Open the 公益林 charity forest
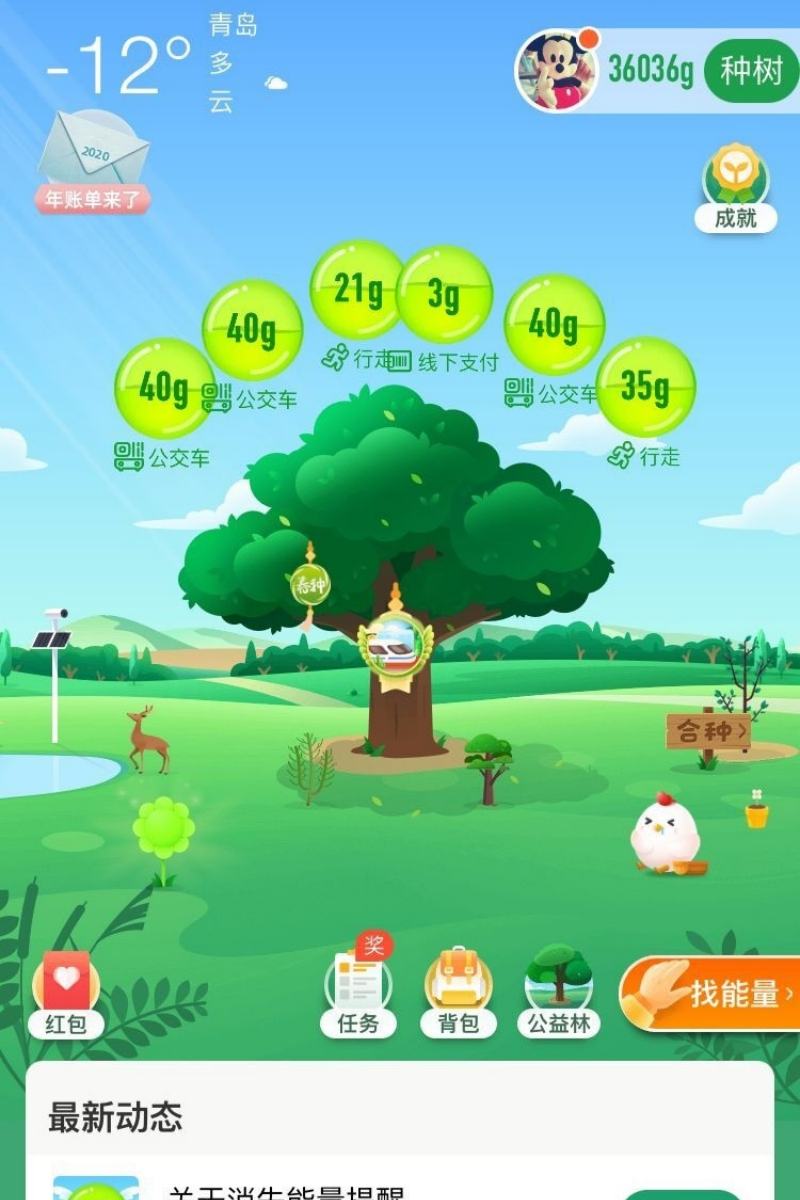800x1200 pixels. 559,992
